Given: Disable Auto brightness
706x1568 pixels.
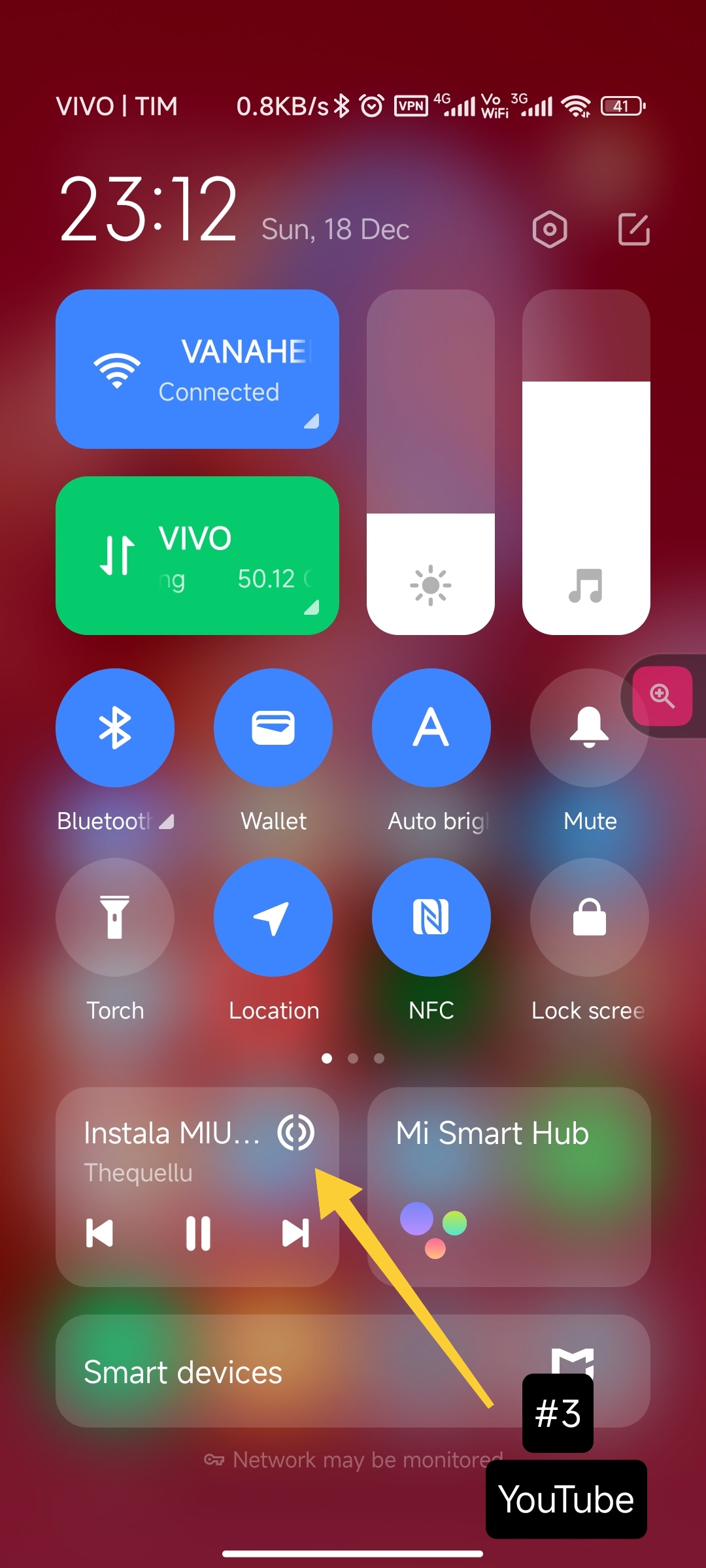Looking at the screenshot, I should (x=431, y=727).
